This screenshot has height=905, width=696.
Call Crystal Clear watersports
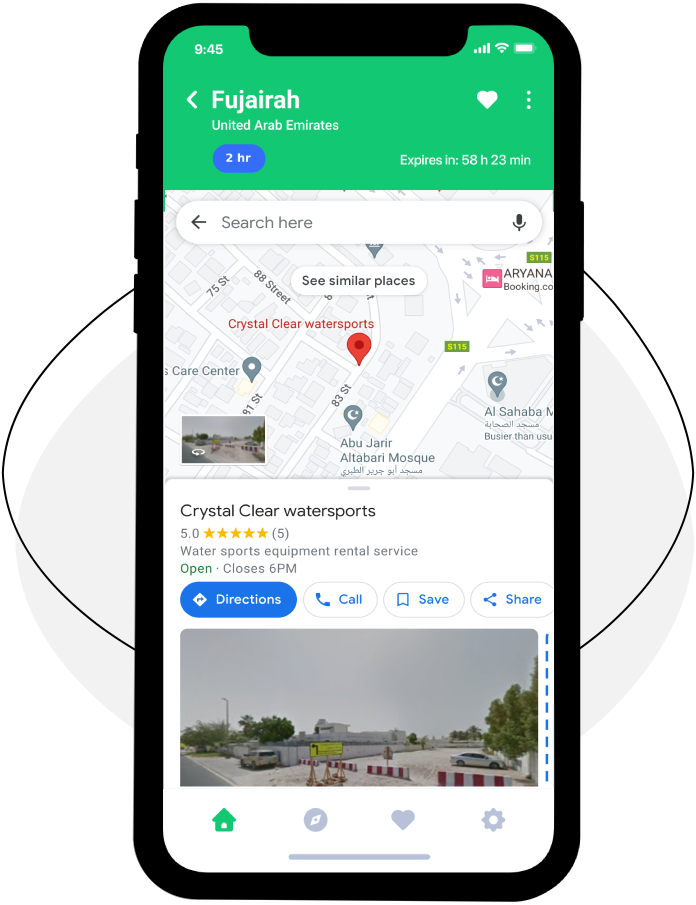point(340,599)
